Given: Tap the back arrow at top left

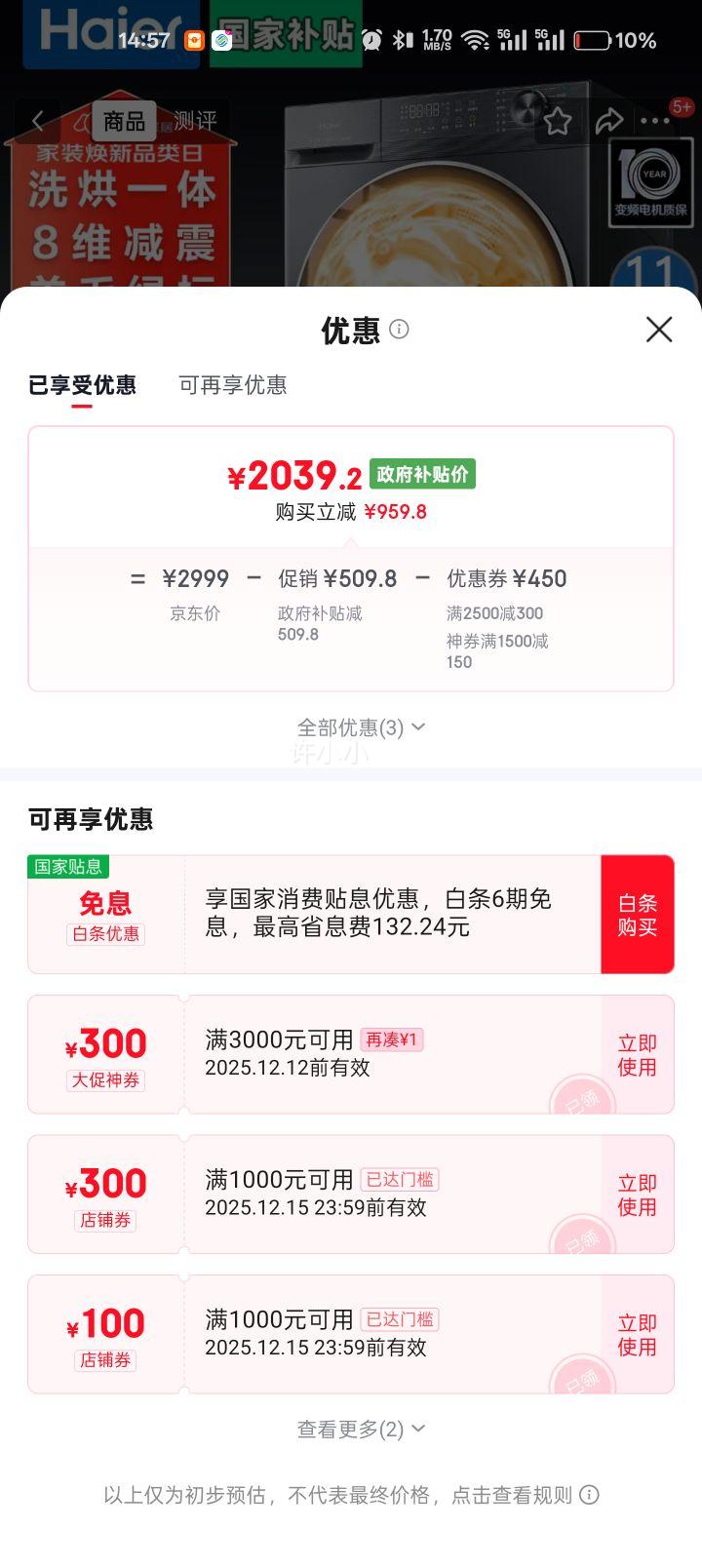Looking at the screenshot, I should point(37,119).
